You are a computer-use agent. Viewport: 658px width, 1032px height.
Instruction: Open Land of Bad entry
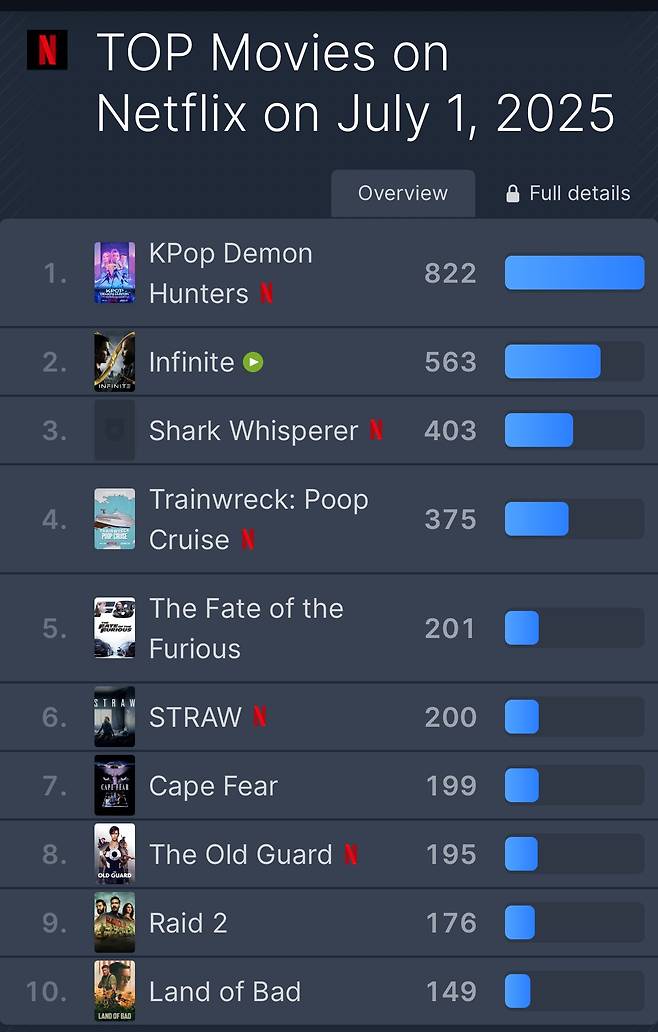224,992
